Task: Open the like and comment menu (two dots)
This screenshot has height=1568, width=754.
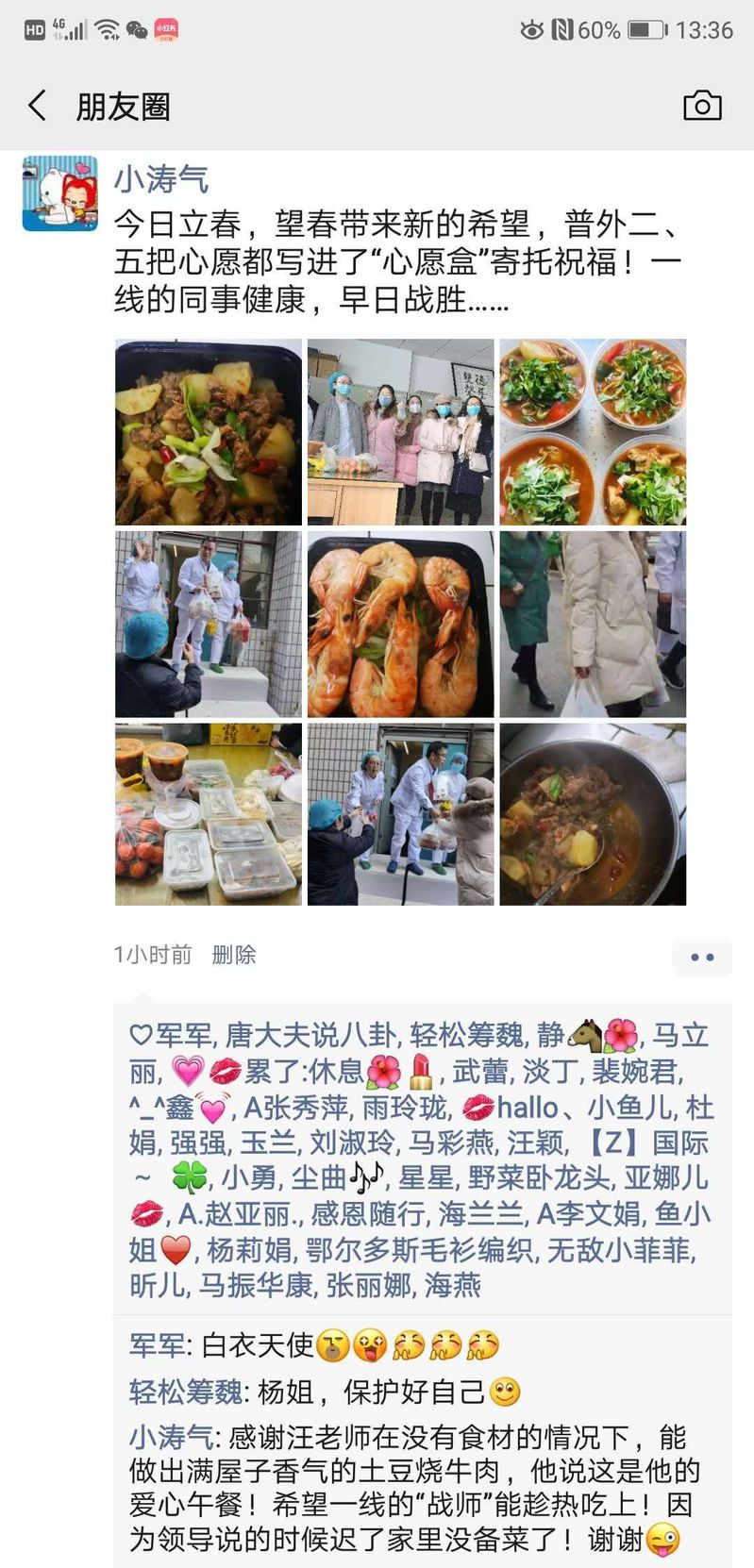Action: click(x=701, y=957)
